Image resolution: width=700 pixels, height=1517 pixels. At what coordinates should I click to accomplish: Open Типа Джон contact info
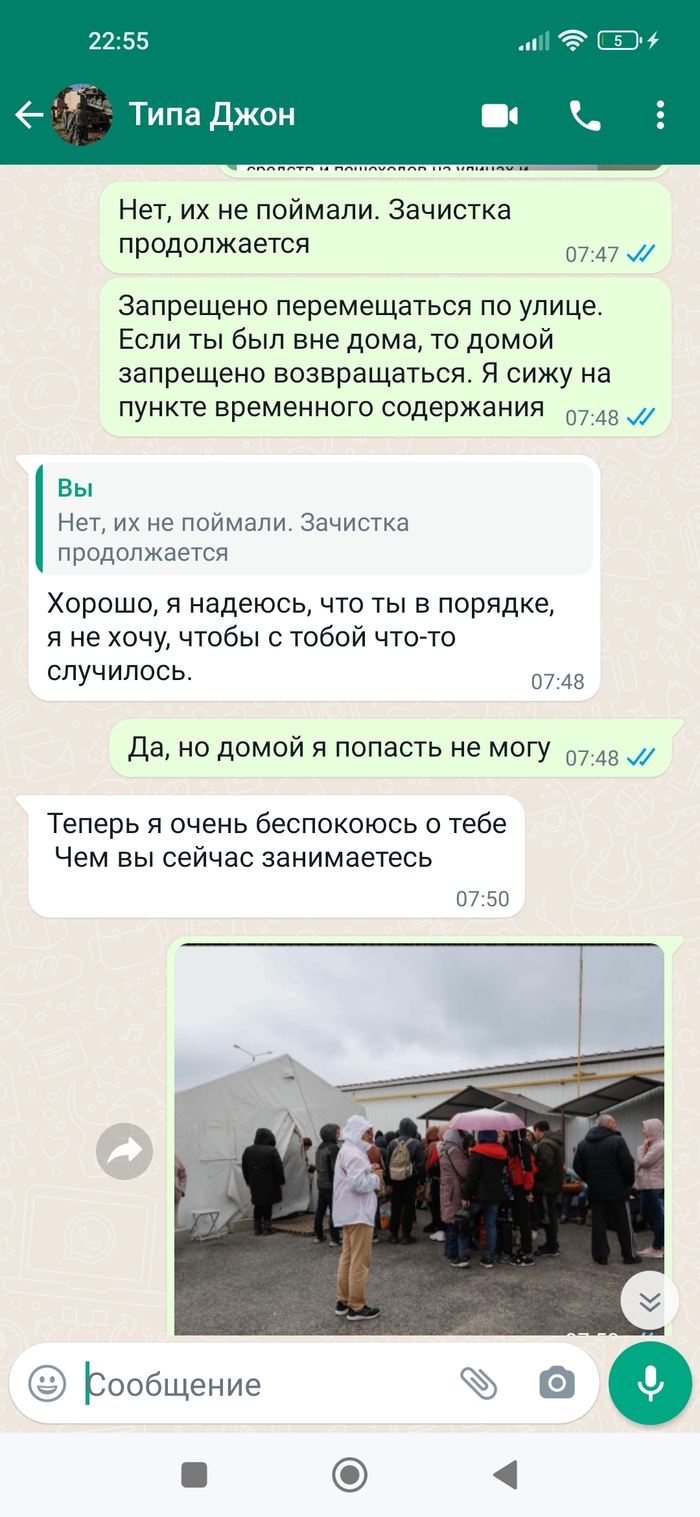(212, 115)
